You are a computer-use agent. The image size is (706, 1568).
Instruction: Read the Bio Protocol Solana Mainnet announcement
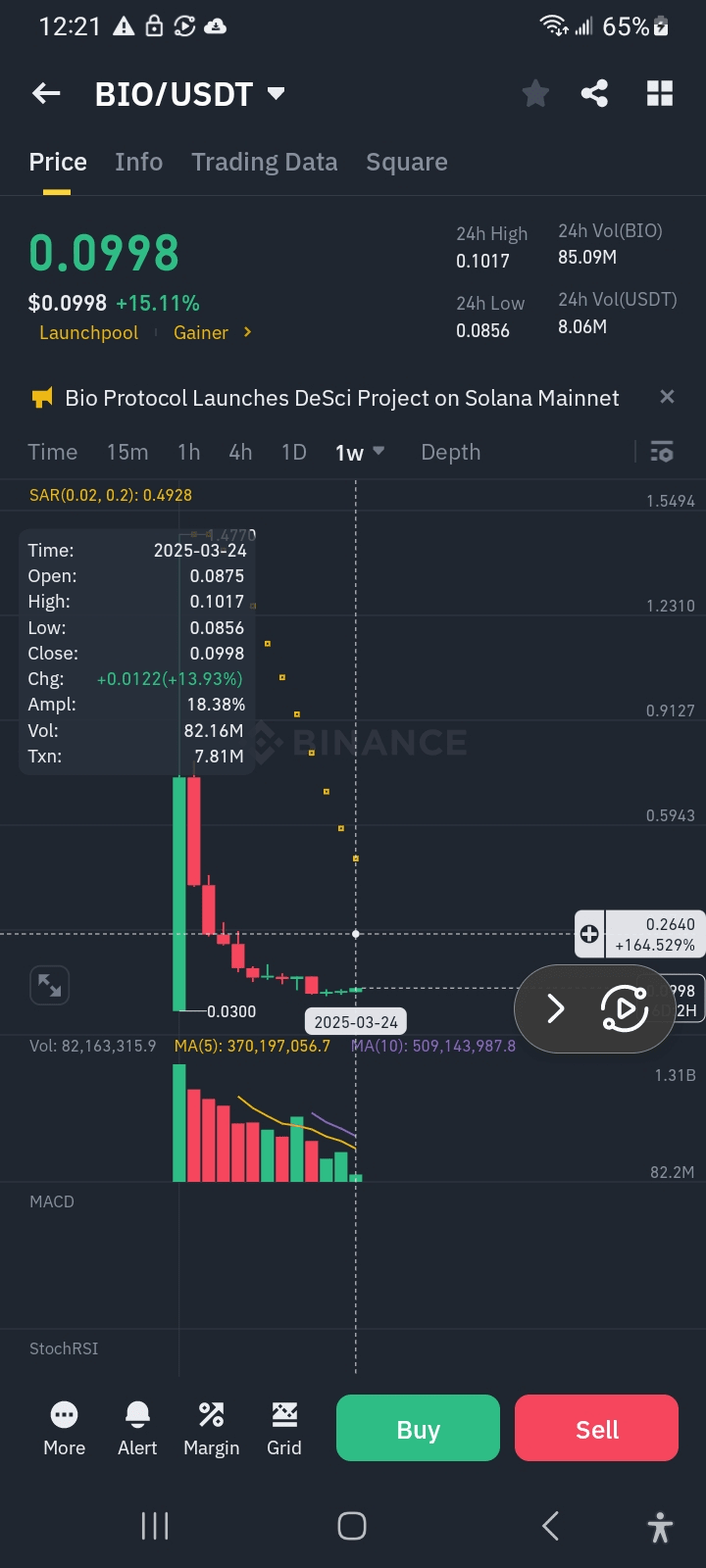[x=341, y=398]
